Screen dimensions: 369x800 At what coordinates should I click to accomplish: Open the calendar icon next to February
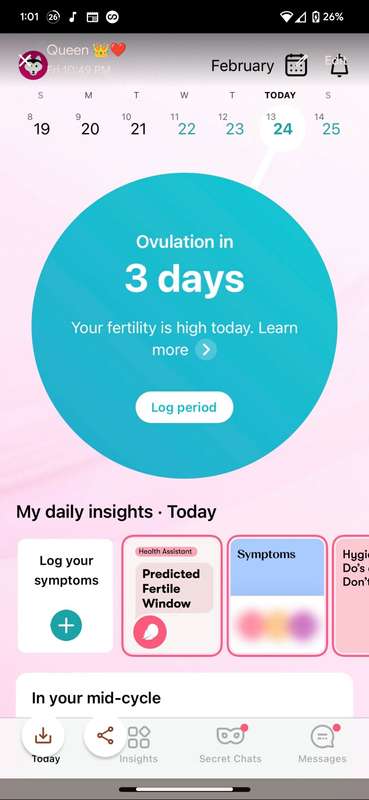(x=296, y=65)
